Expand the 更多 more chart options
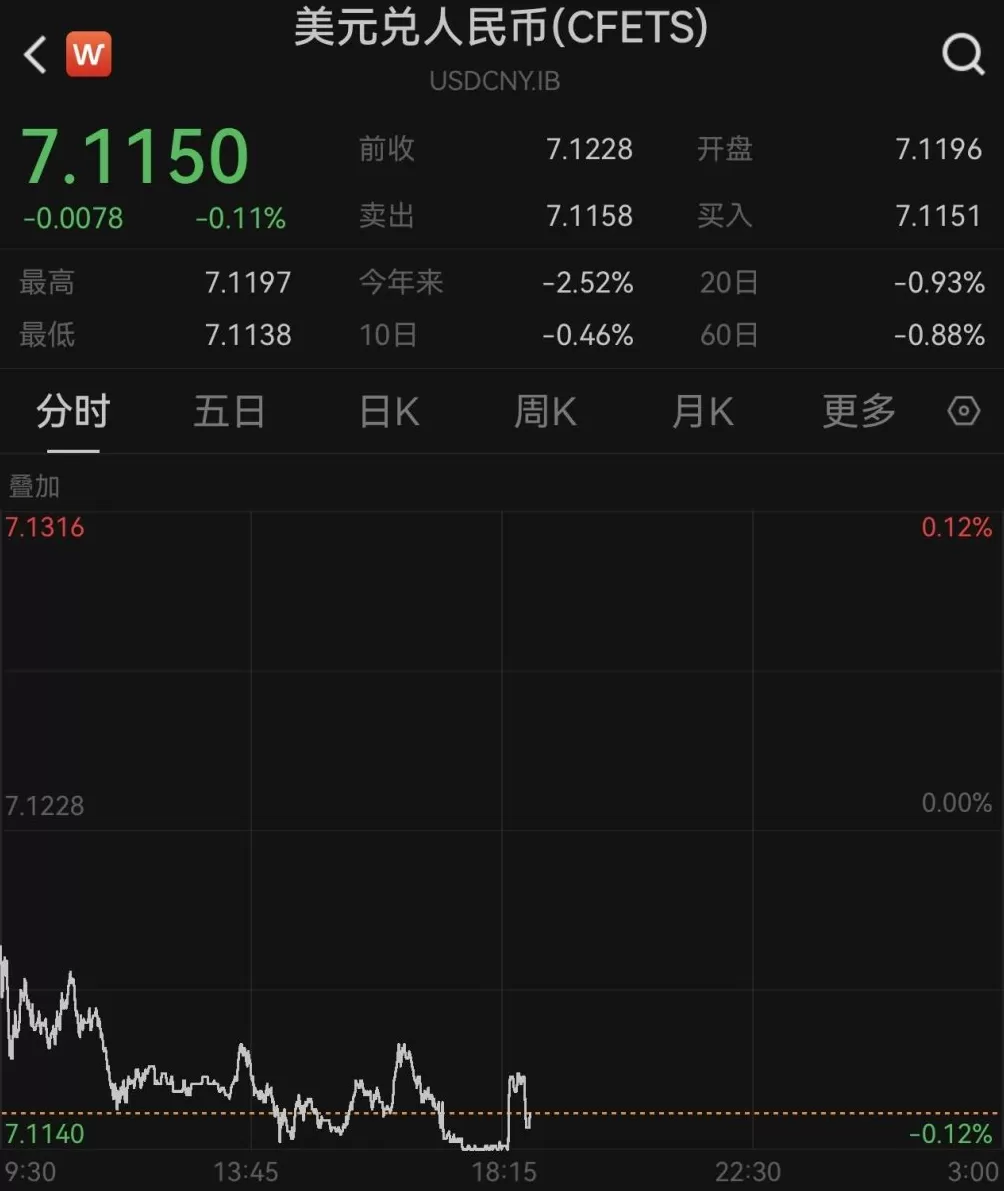Image resolution: width=1004 pixels, height=1191 pixels. point(857,410)
